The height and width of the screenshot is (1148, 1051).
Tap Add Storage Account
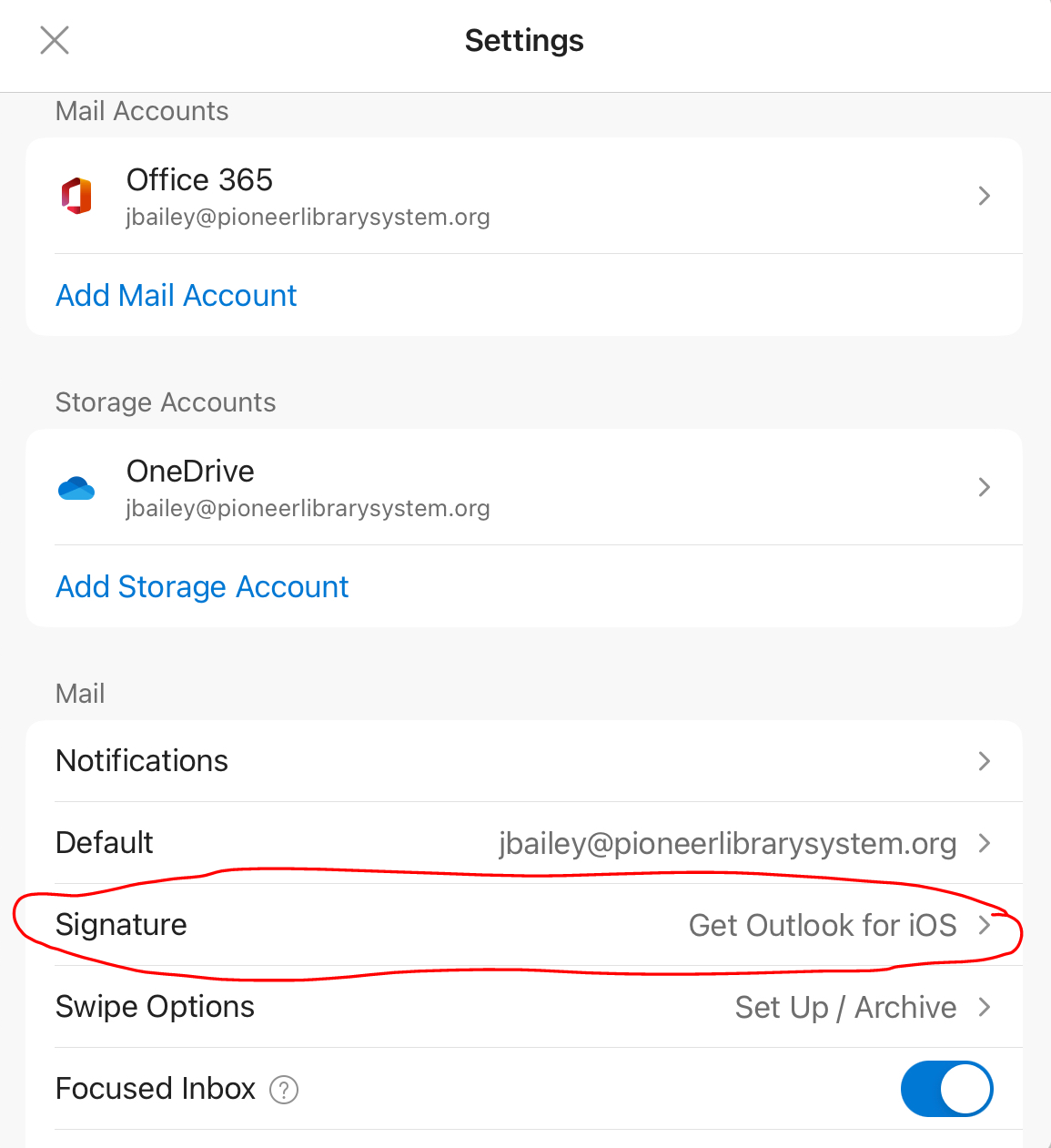click(x=202, y=587)
